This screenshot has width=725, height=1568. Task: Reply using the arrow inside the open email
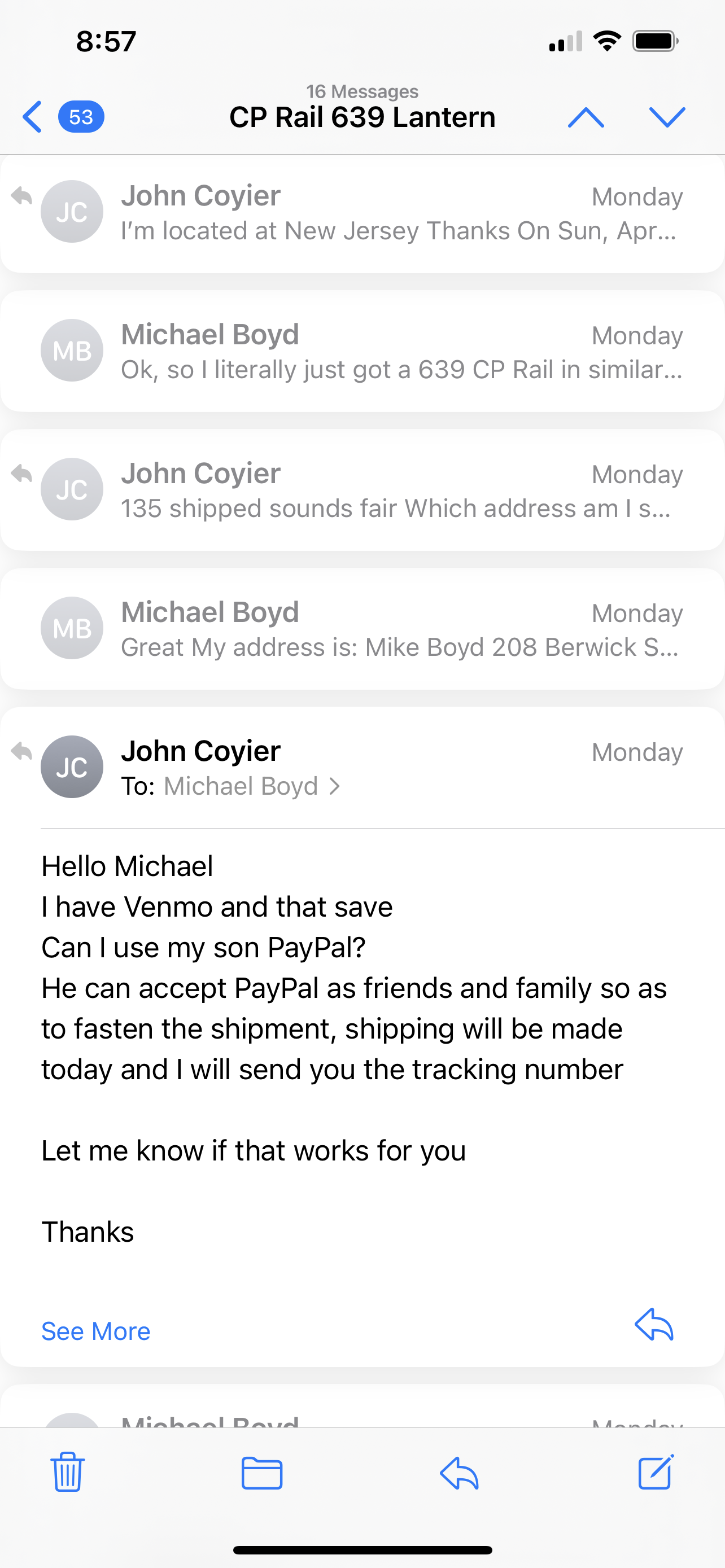[654, 1325]
